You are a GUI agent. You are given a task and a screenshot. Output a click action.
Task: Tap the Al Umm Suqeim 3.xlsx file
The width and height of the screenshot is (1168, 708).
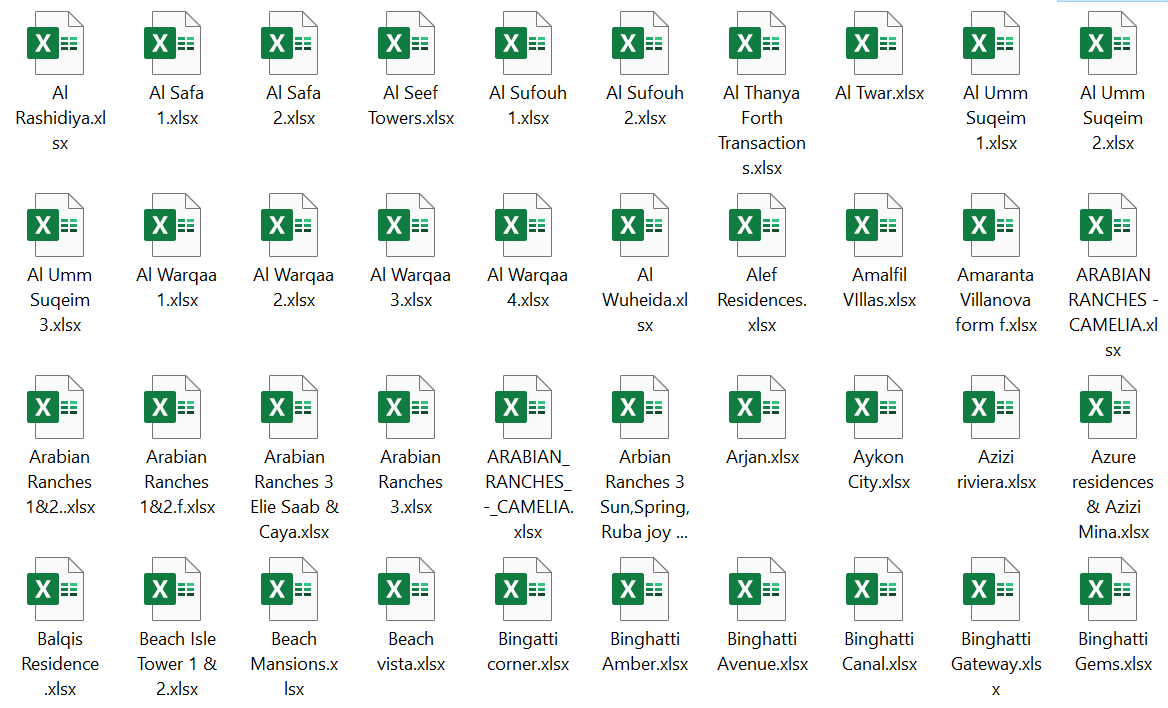(x=56, y=225)
